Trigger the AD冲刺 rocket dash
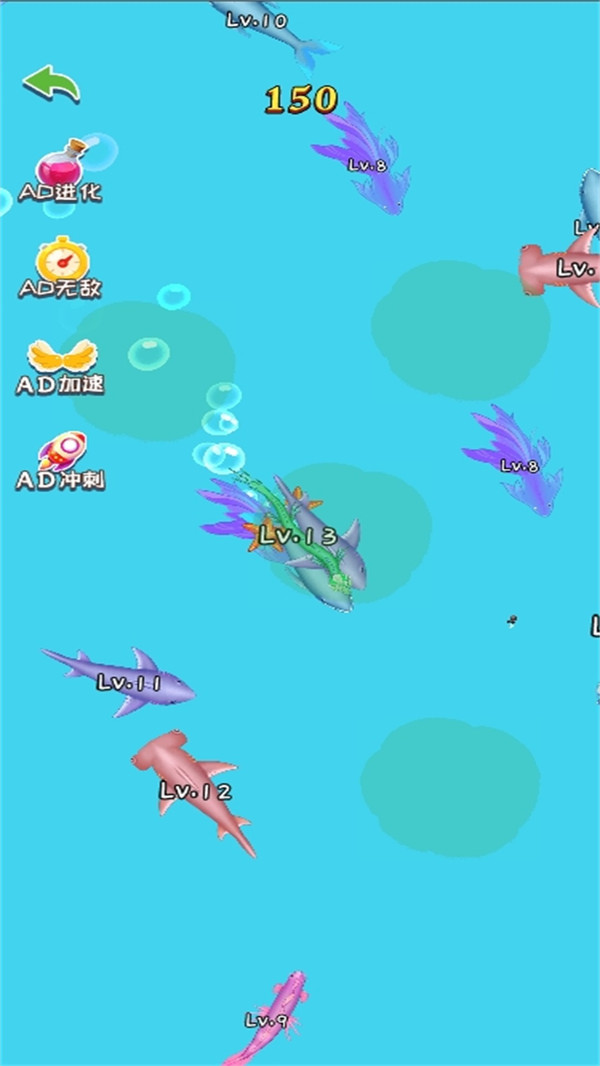Viewport: 600px width, 1066px height. point(61,456)
